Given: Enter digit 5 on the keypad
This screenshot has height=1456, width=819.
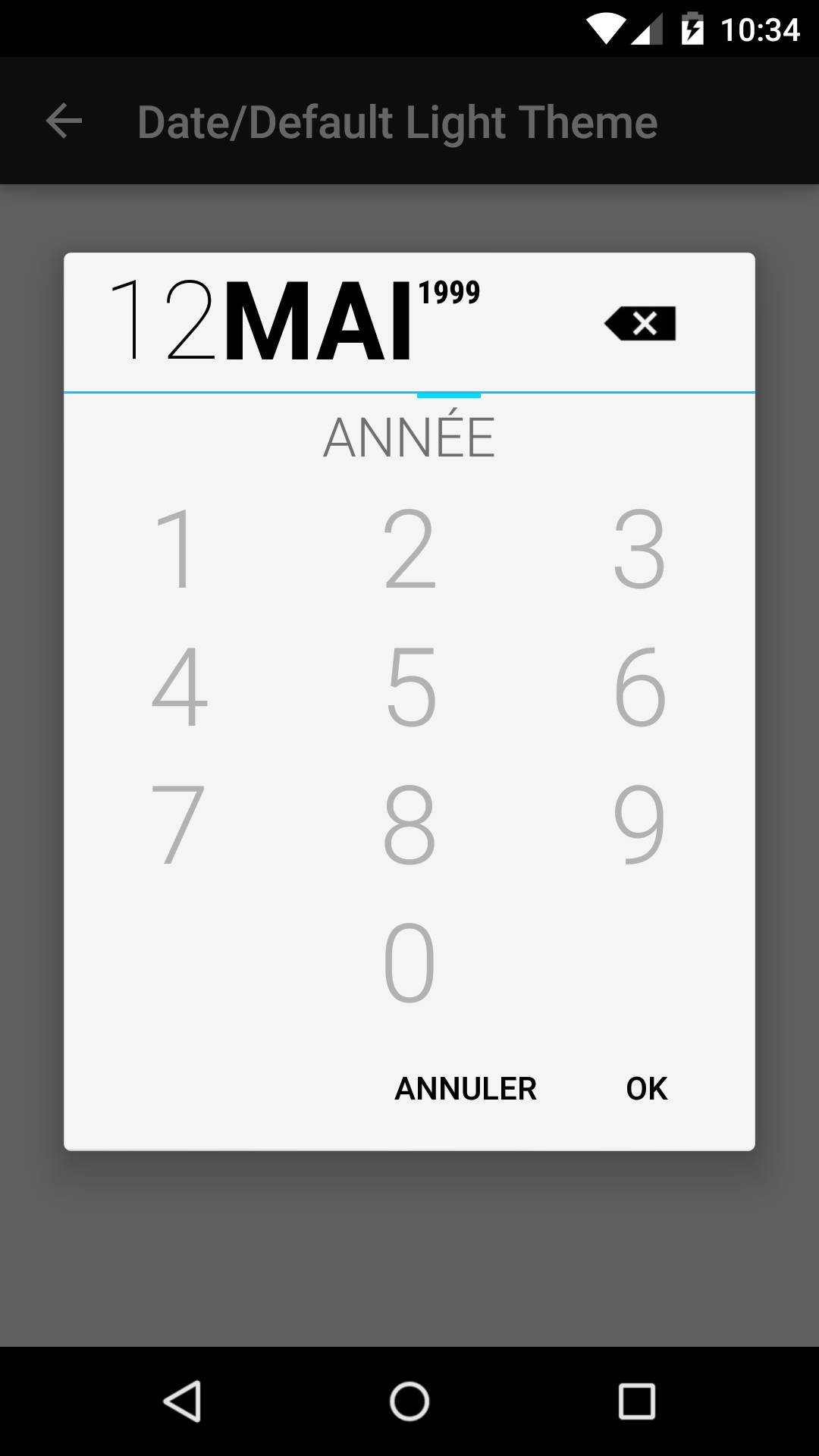Looking at the screenshot, I should coord(409,686).
